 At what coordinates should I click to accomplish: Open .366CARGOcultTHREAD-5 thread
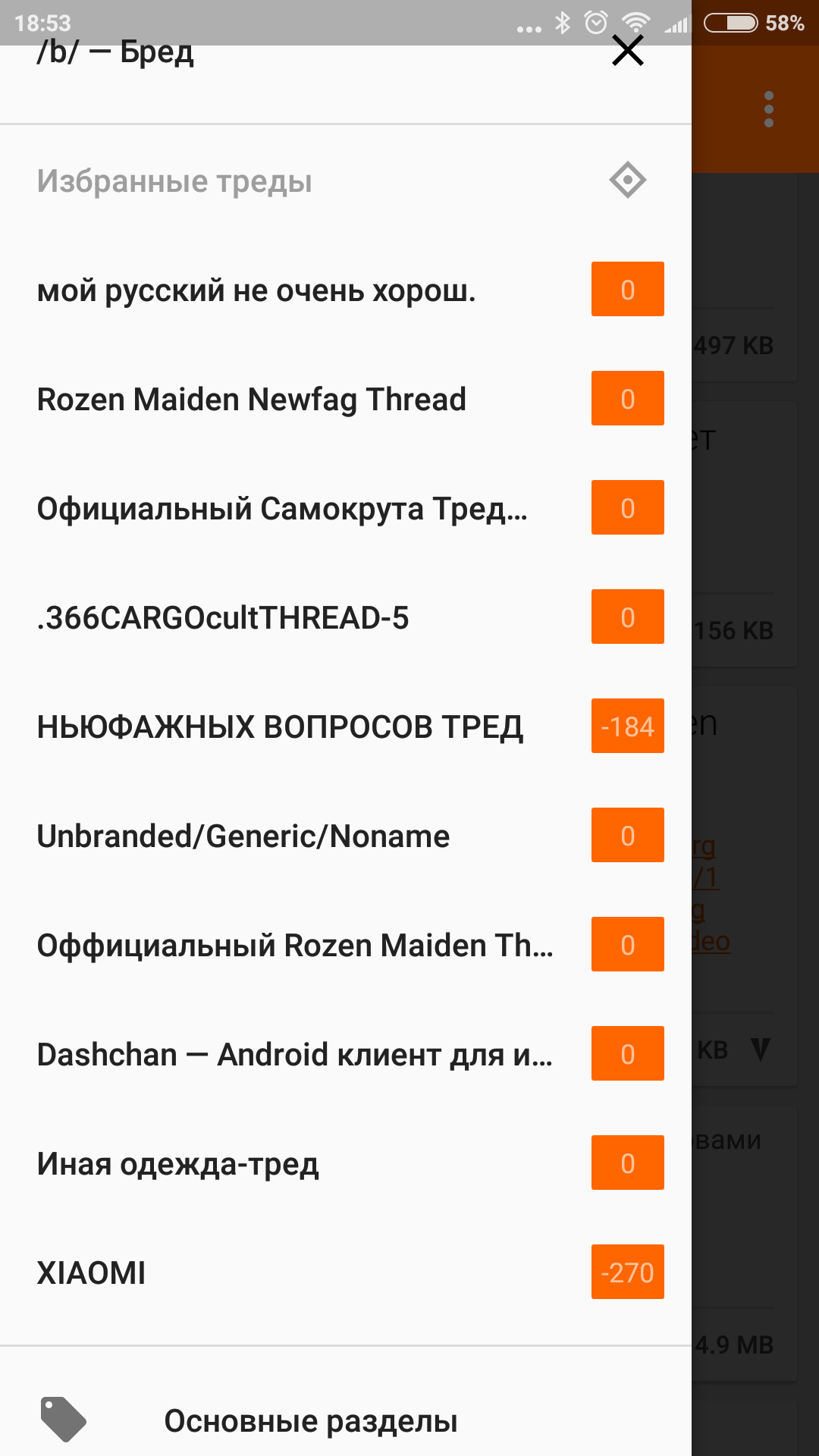click(223, 618)
